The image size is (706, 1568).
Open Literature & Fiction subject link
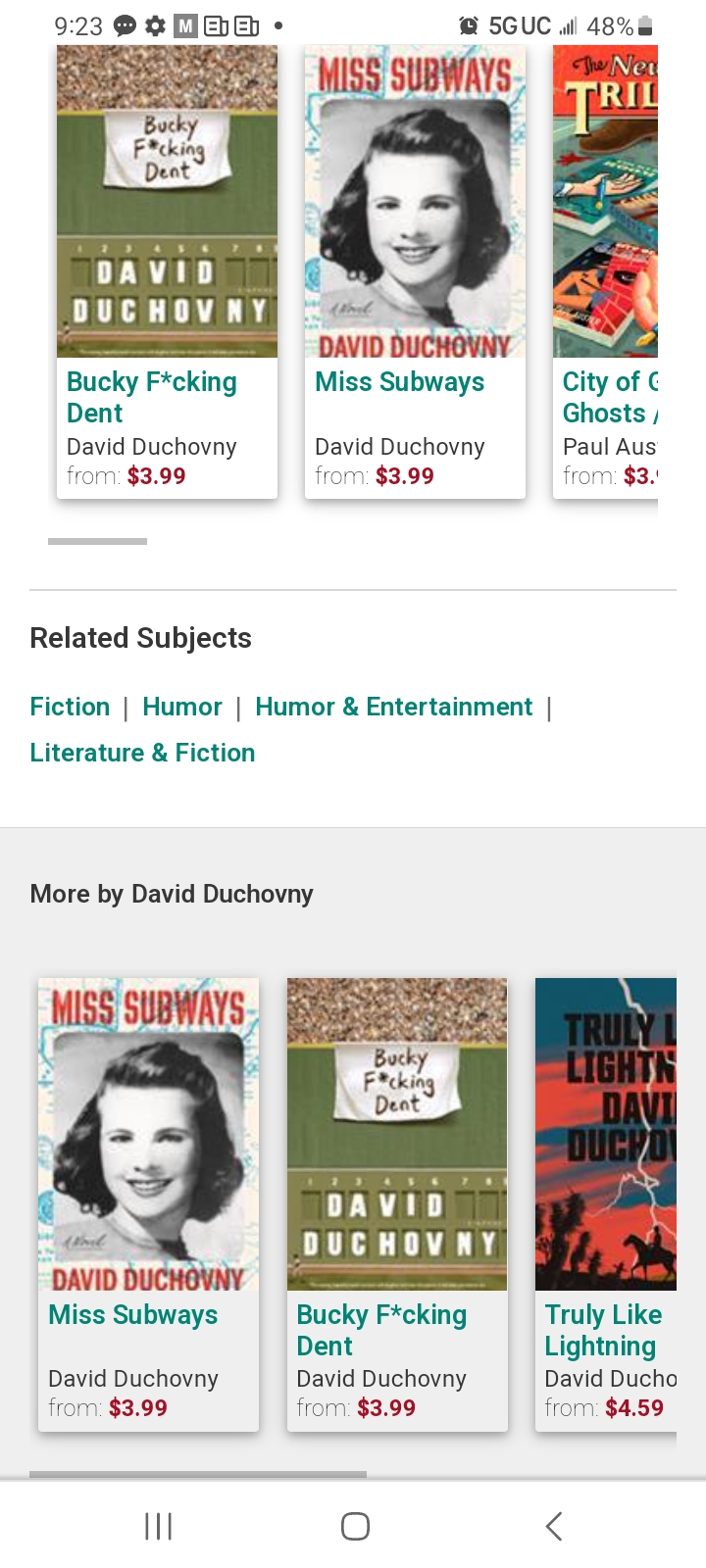click(x=142, y=753)
